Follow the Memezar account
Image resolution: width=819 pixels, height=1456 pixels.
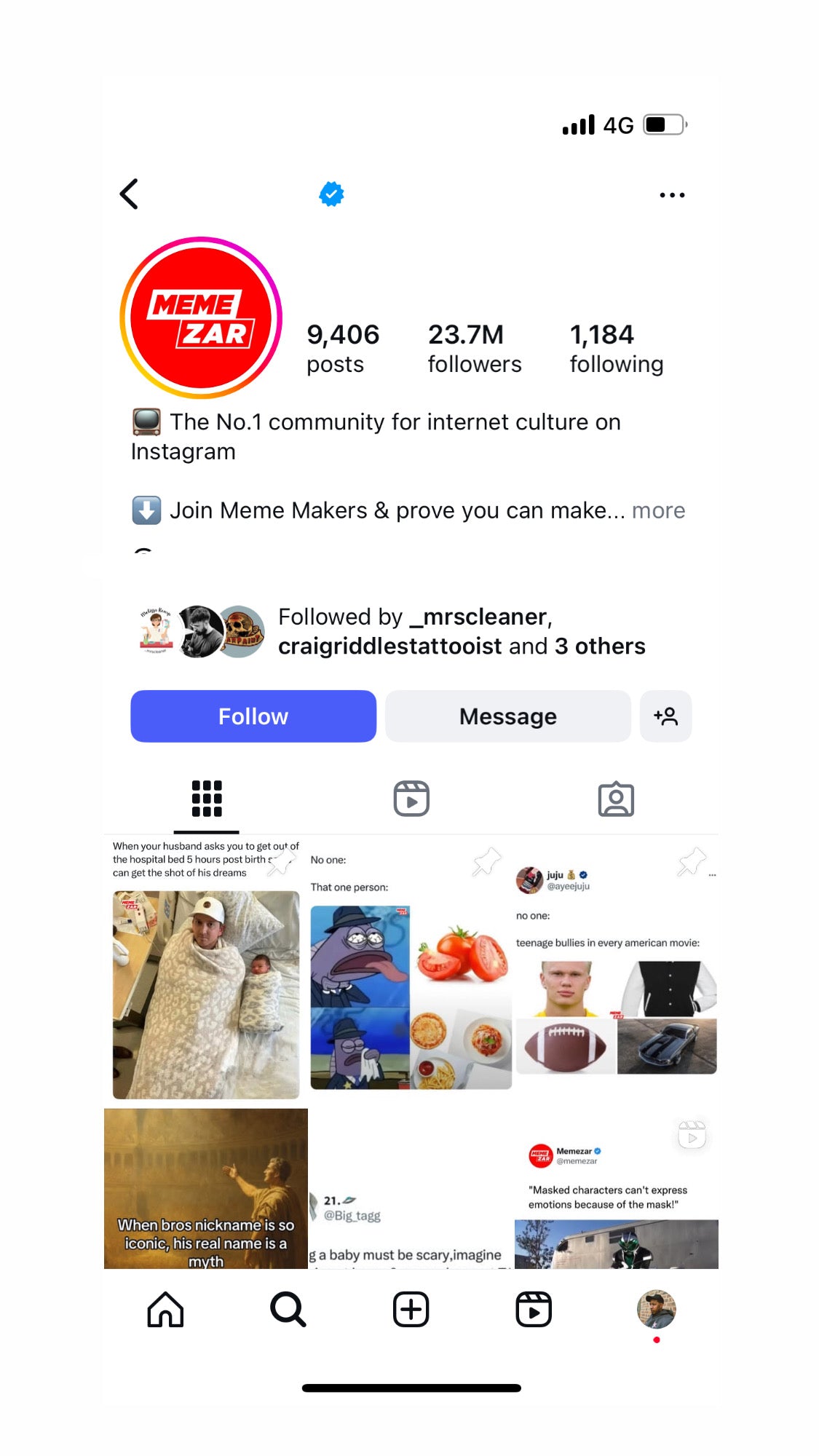(253, 716)
